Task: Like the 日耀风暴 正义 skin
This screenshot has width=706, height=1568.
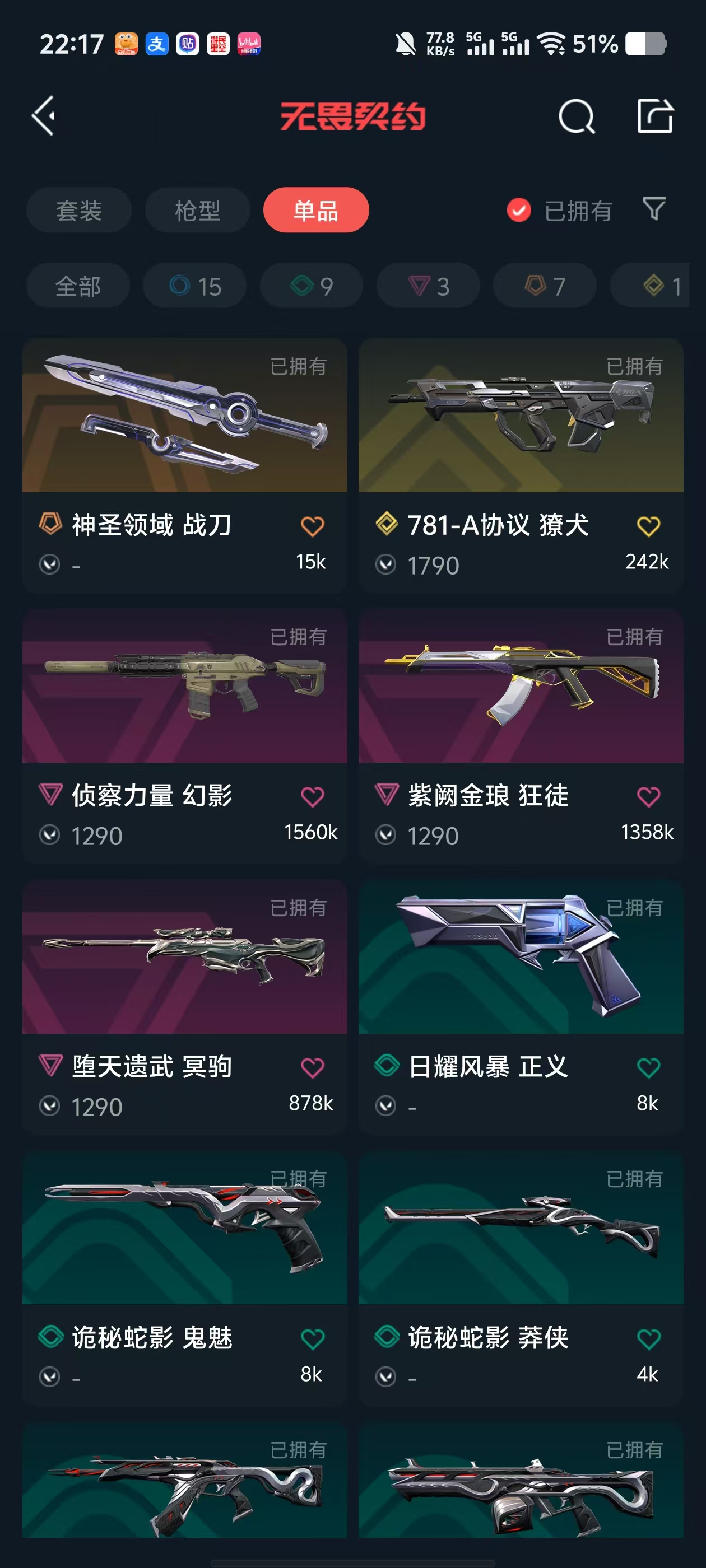Action: (x=648, y=1068)
